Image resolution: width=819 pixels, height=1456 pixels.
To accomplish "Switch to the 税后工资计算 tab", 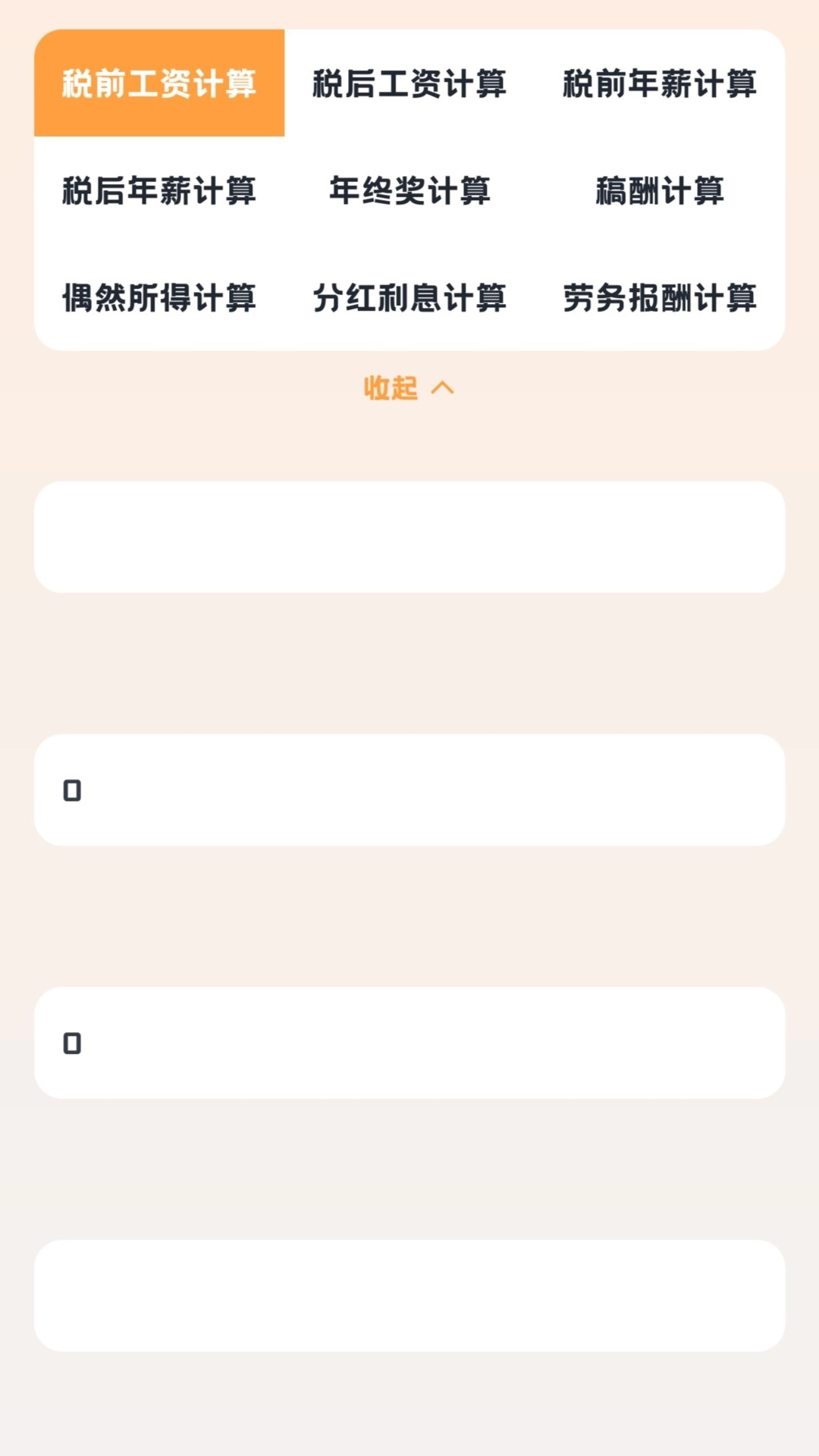I will tap(409, 85).
